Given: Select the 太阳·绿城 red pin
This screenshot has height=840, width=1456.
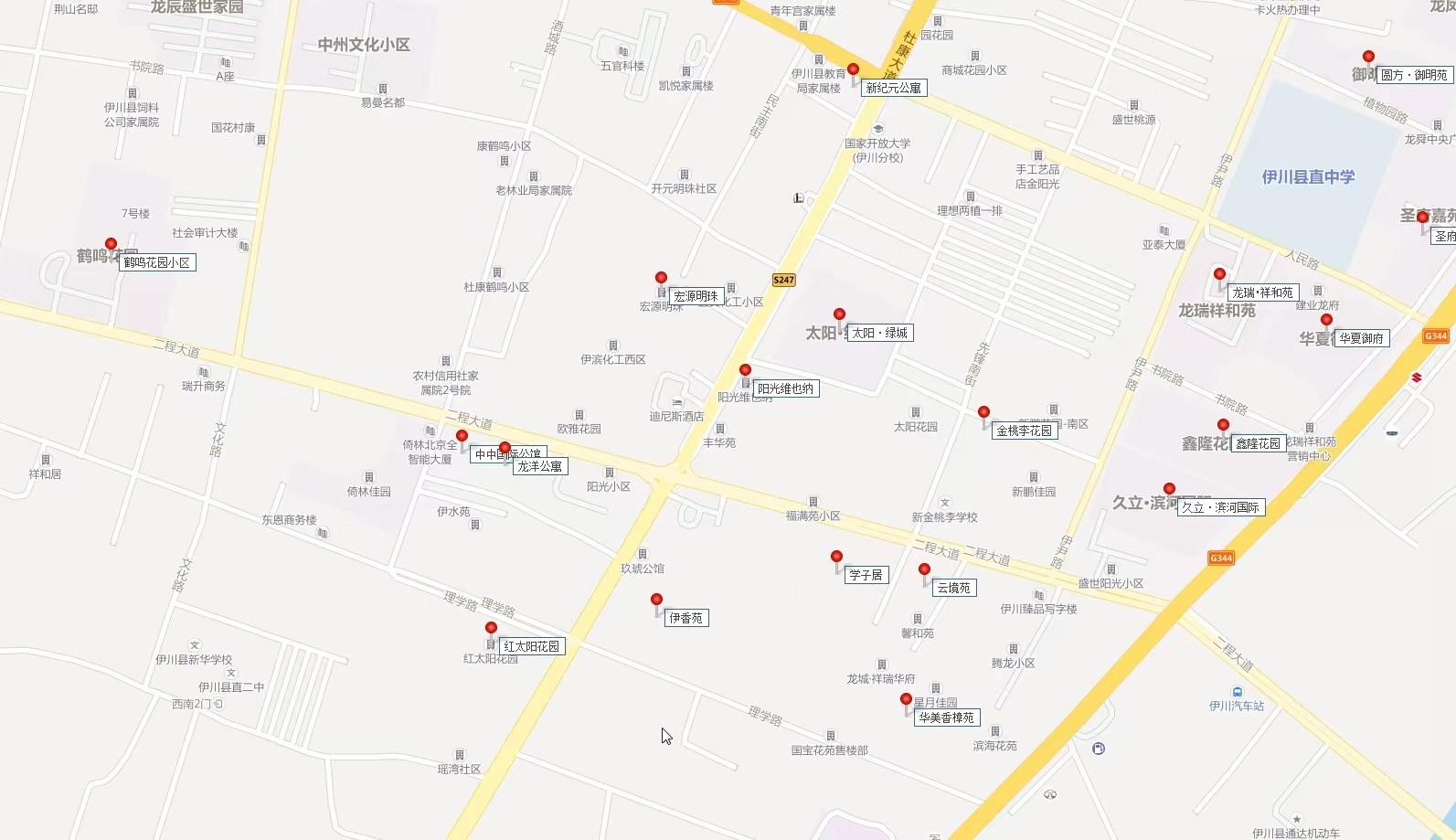Looking at the screenshot, I should click(839, 314).
